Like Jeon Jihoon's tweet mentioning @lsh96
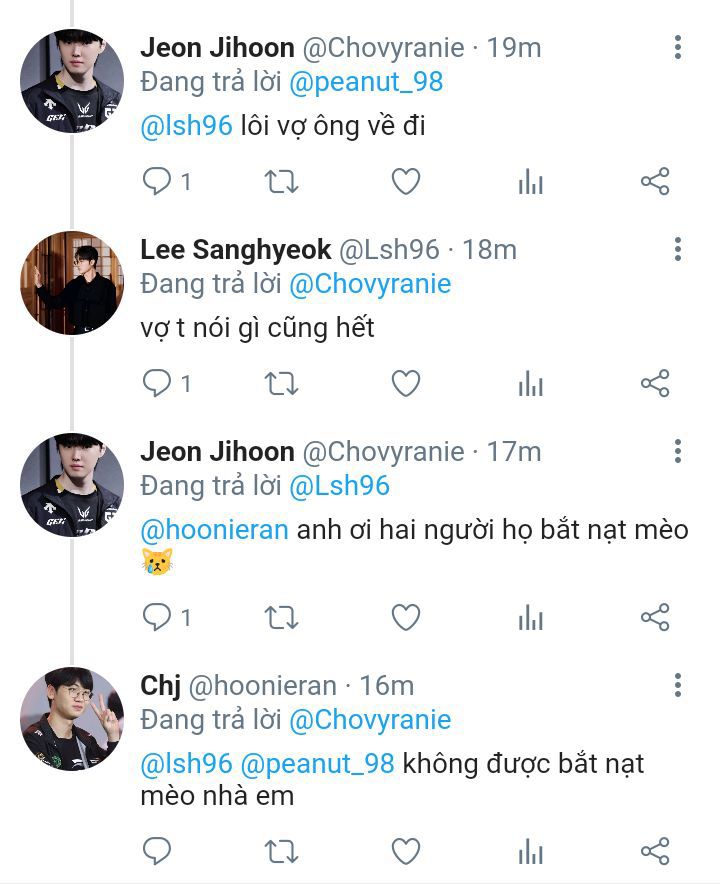 pos(405,181)
